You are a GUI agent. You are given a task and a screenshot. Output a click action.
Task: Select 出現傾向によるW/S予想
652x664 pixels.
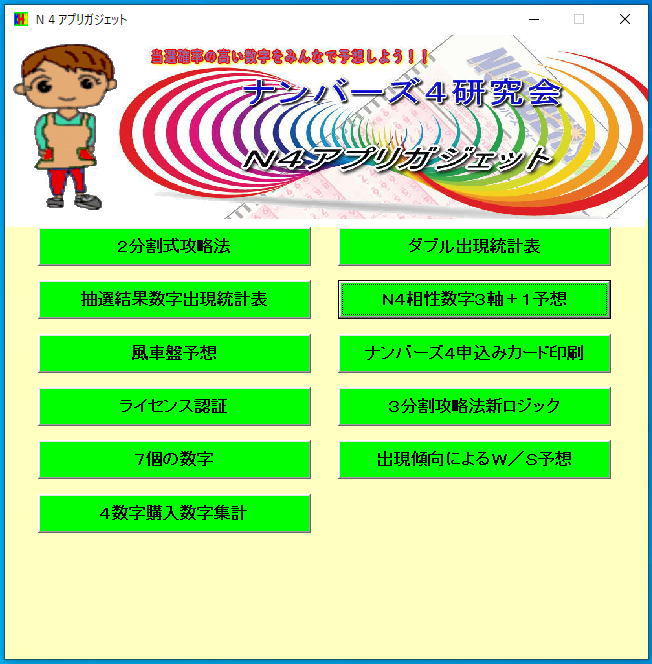pos(474,460)
